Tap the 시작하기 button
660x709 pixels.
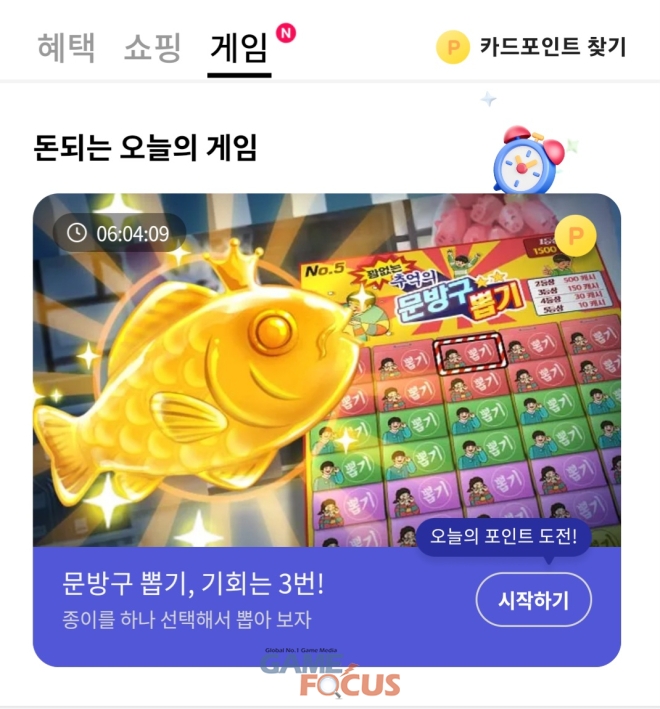[x=533, y=600]
